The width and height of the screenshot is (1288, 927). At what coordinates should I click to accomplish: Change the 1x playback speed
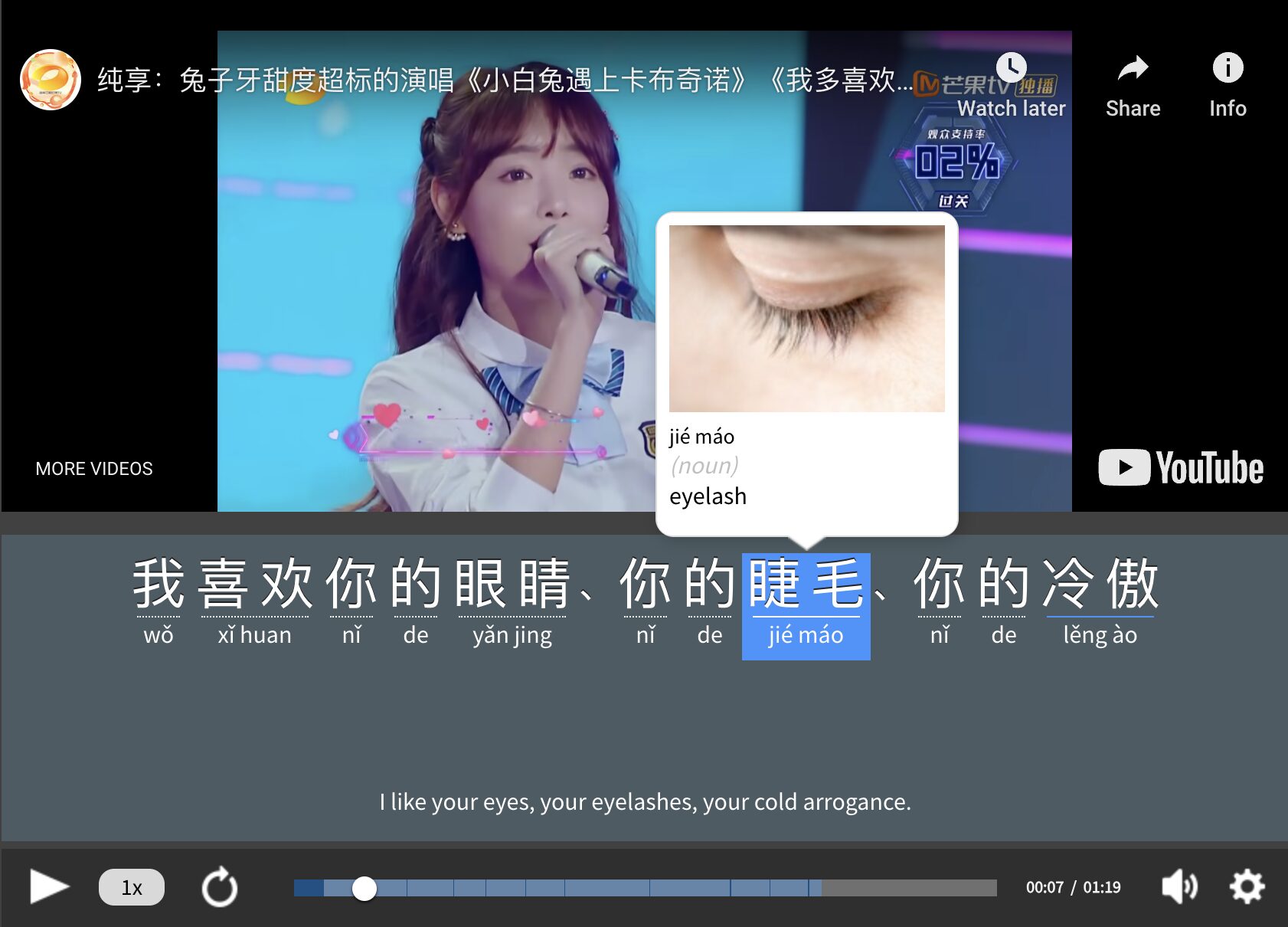[x=132, y=887]
